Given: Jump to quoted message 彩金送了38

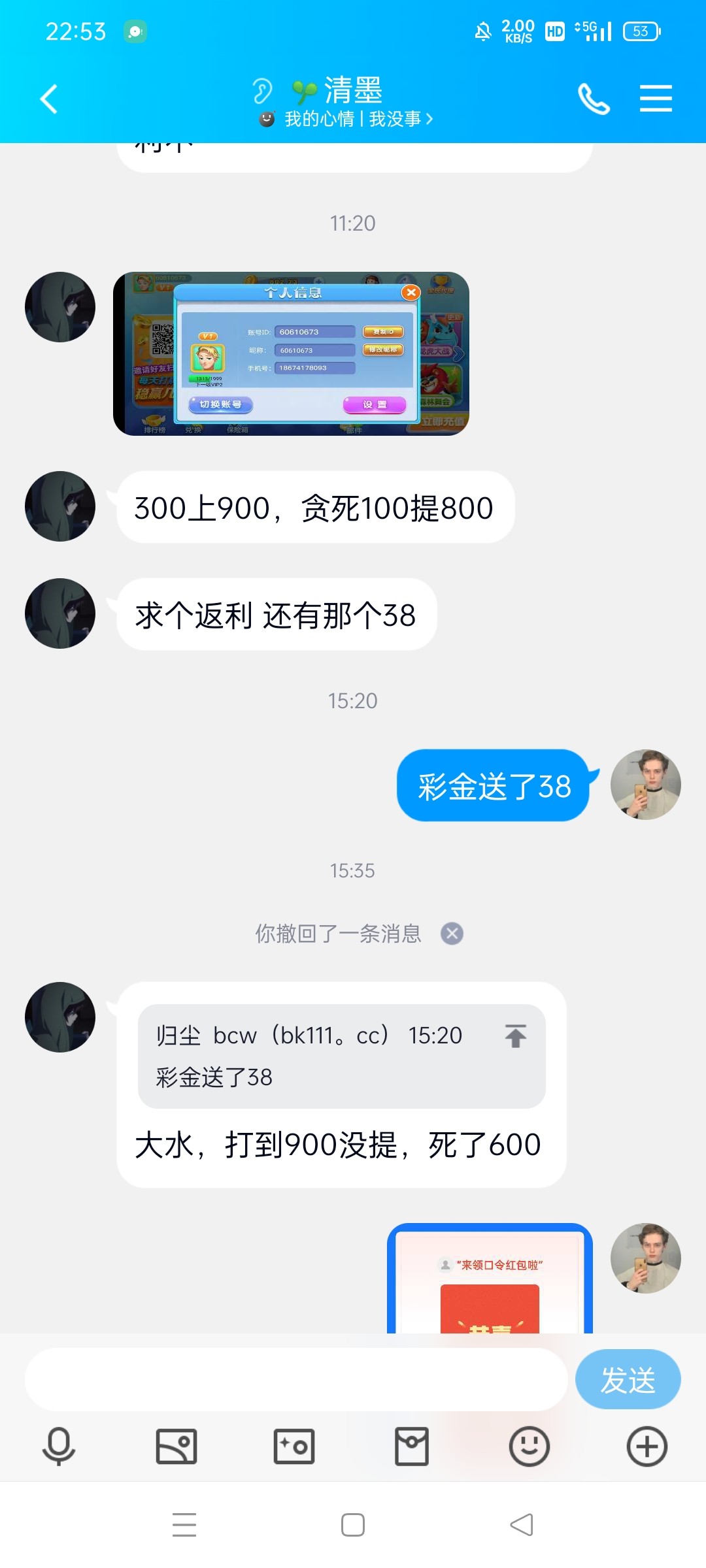Looking at the screenshot, I should (515, 1036).
